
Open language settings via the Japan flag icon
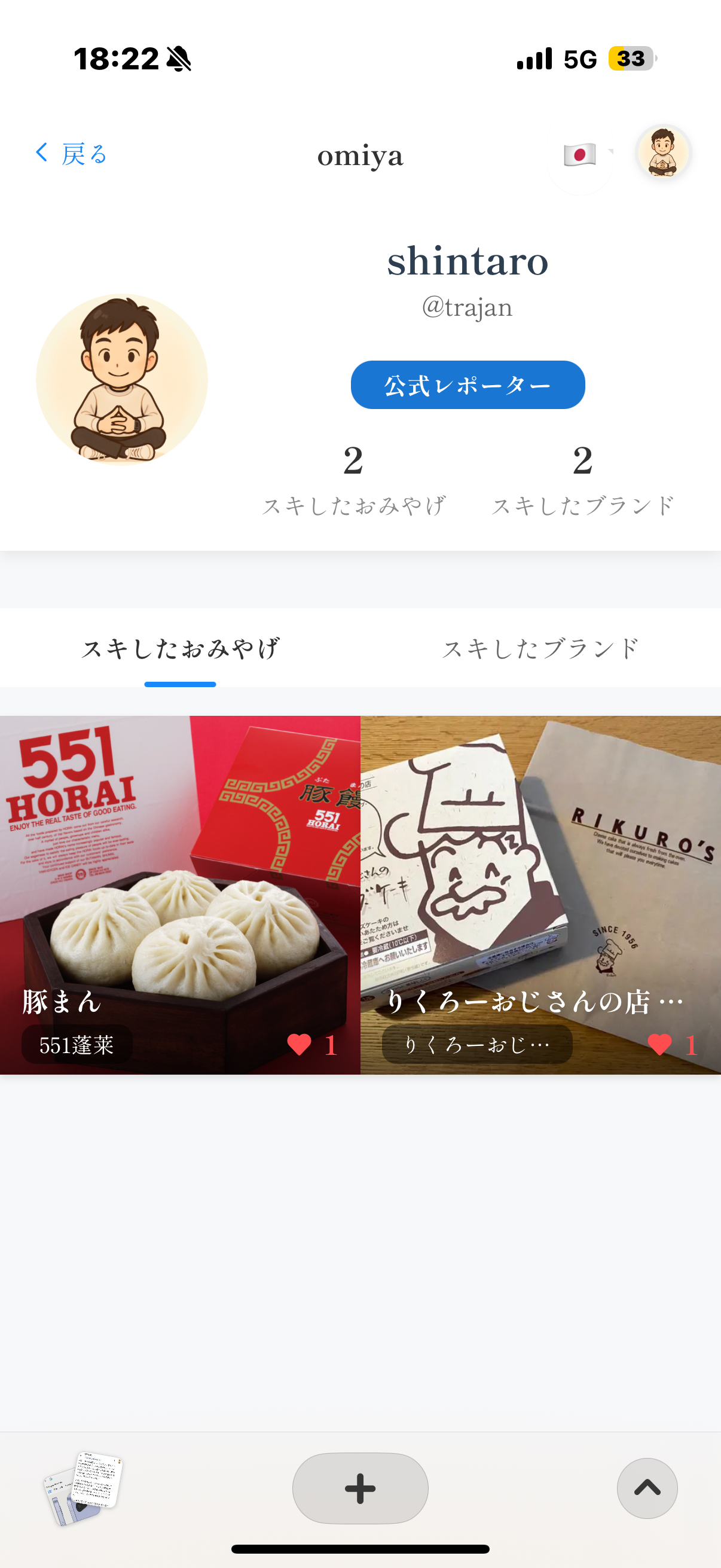coord(579,155)
